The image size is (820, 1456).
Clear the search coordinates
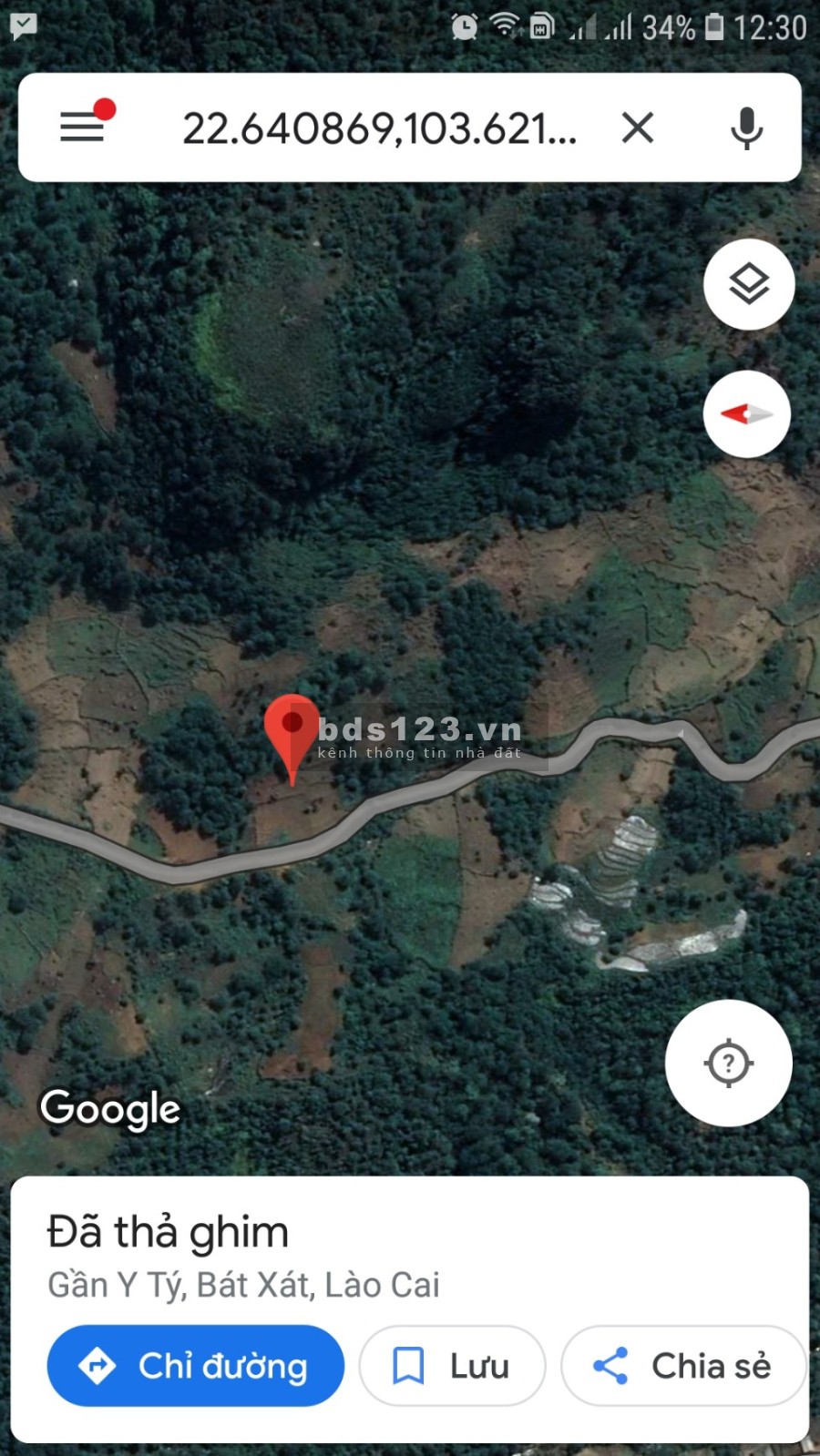pos(638,127)
